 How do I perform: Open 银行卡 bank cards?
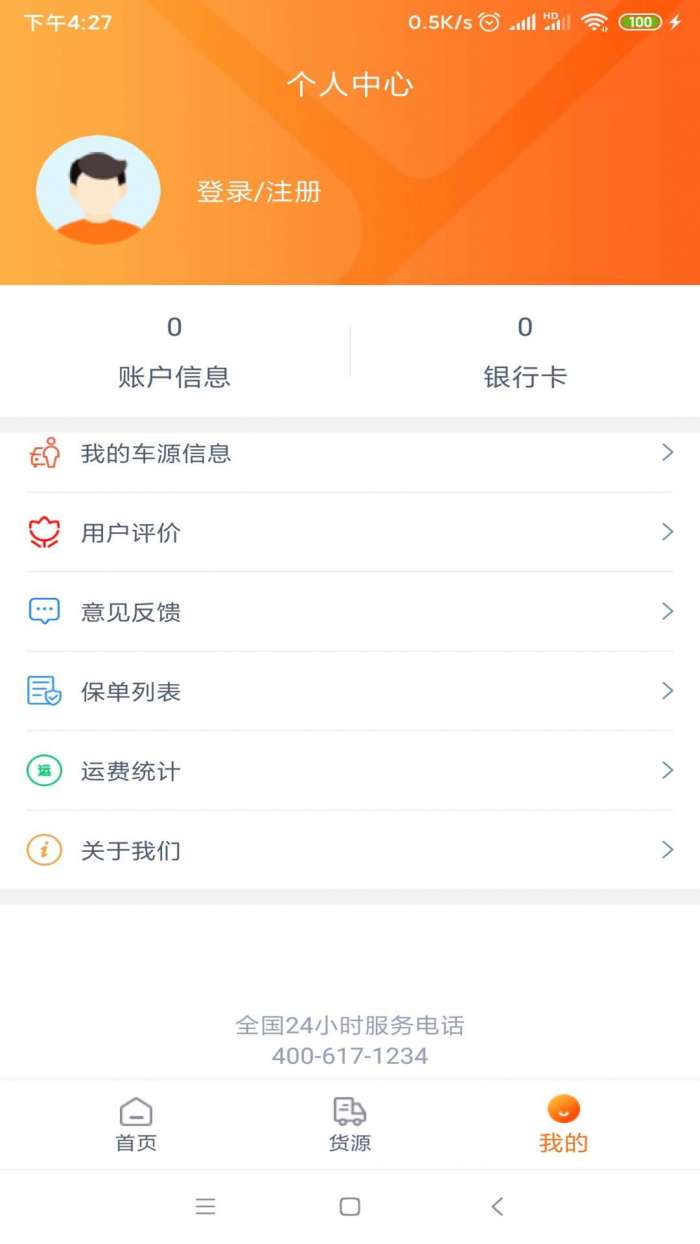click(525, 352)
